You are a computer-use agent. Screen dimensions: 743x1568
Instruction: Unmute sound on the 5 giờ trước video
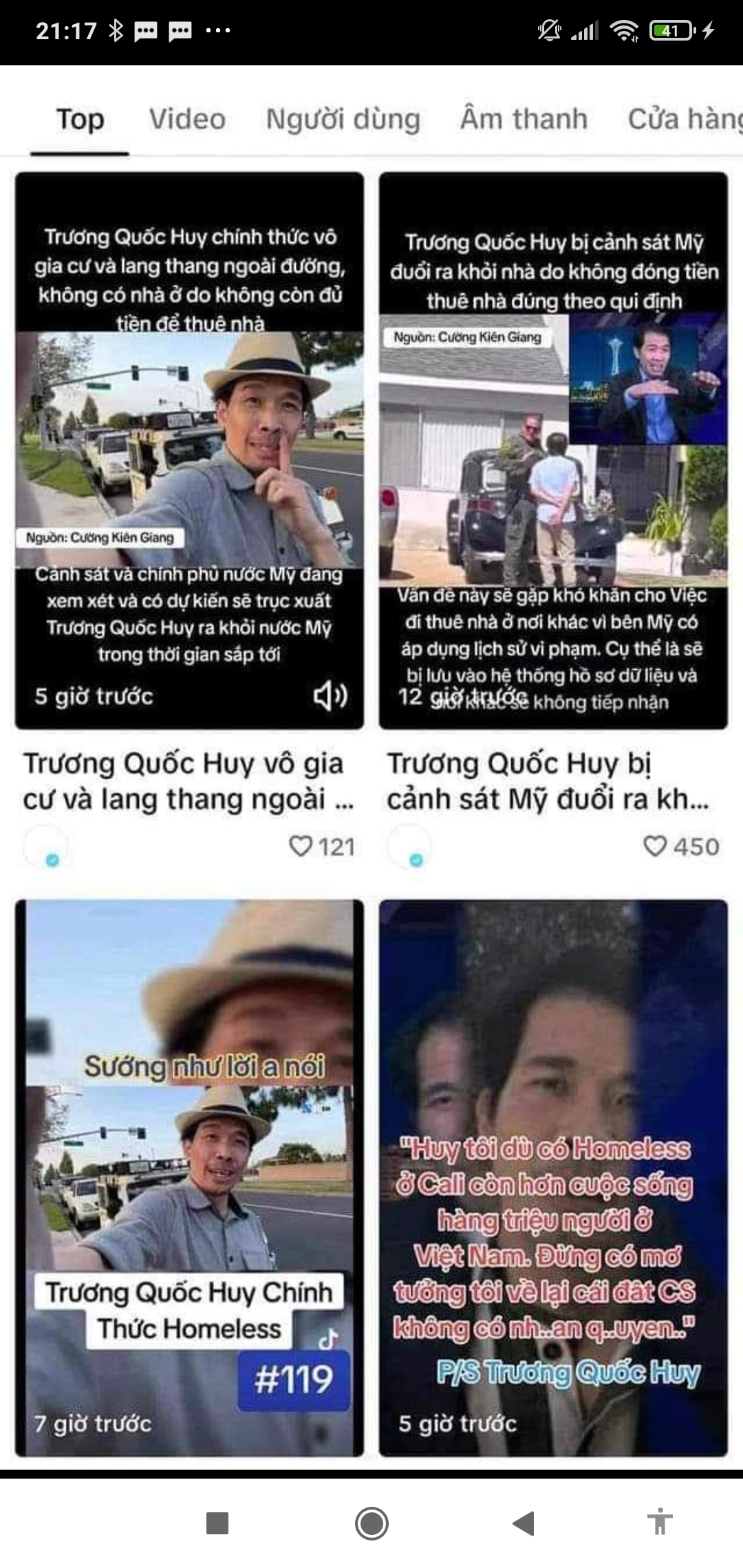pyautogui.click(x=330, y=696)
